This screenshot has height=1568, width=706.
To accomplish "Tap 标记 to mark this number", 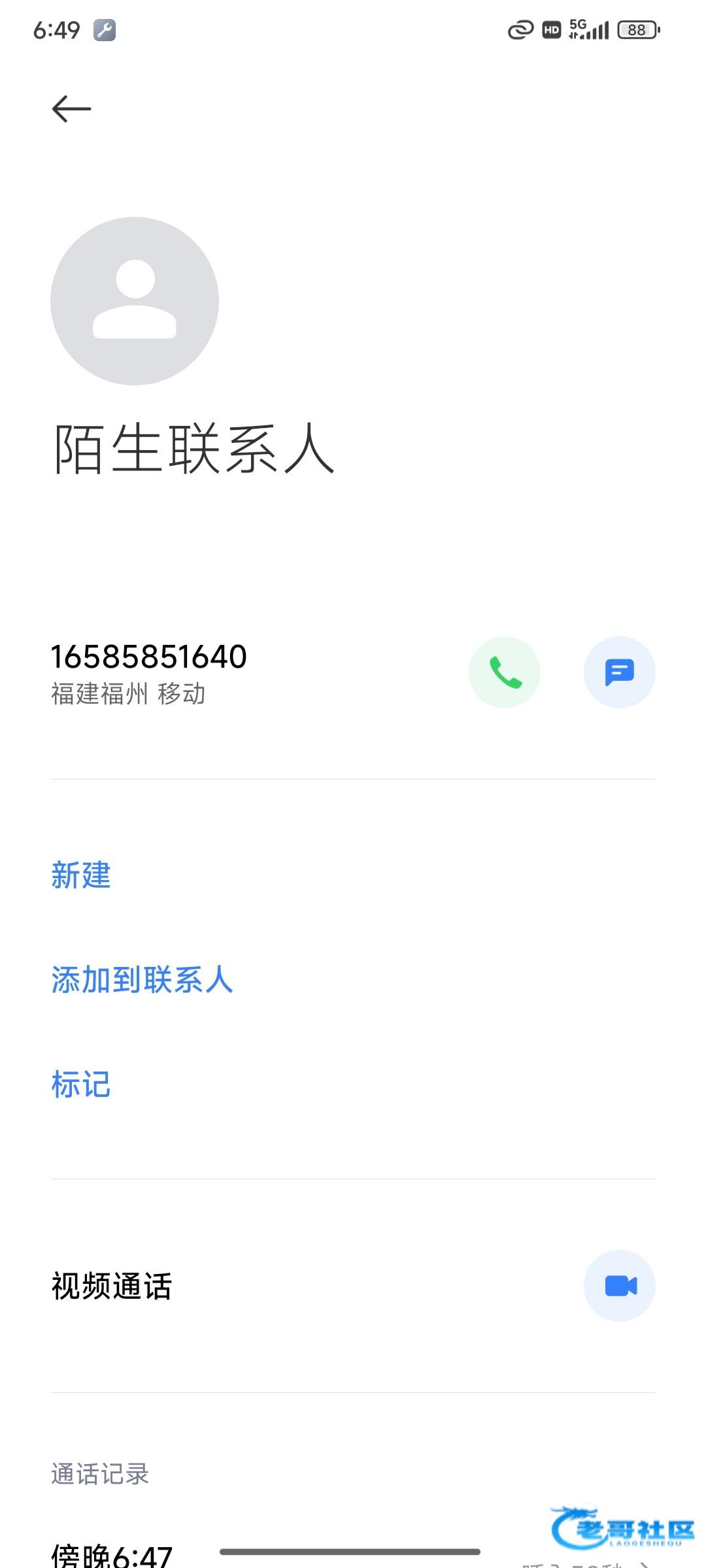I will [81, 1085].
